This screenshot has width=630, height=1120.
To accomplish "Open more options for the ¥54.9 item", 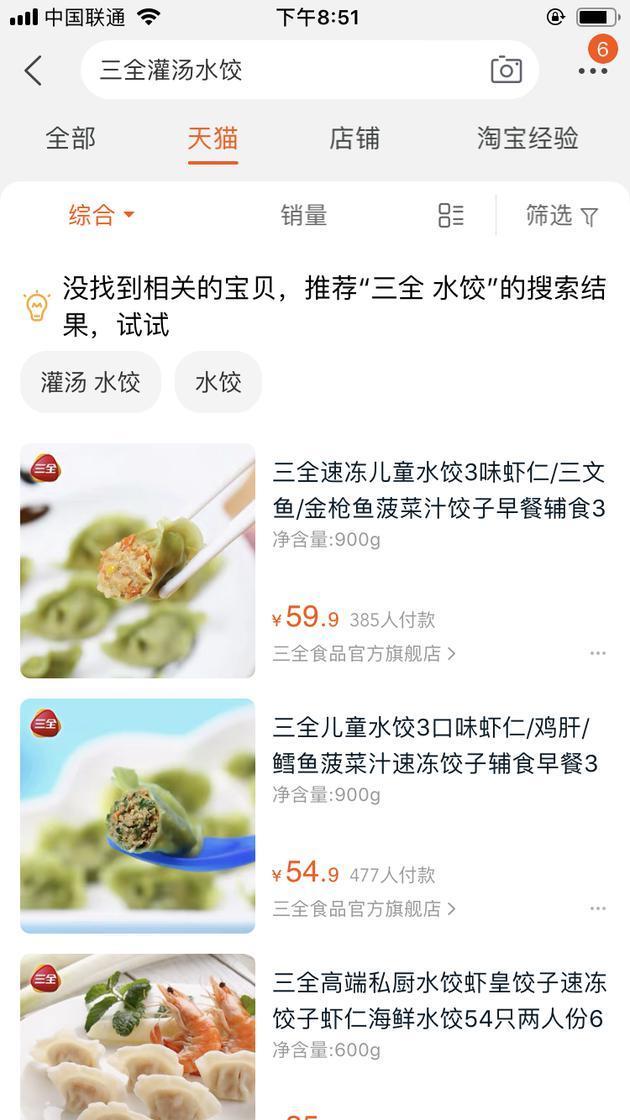I will click(598, 908).
